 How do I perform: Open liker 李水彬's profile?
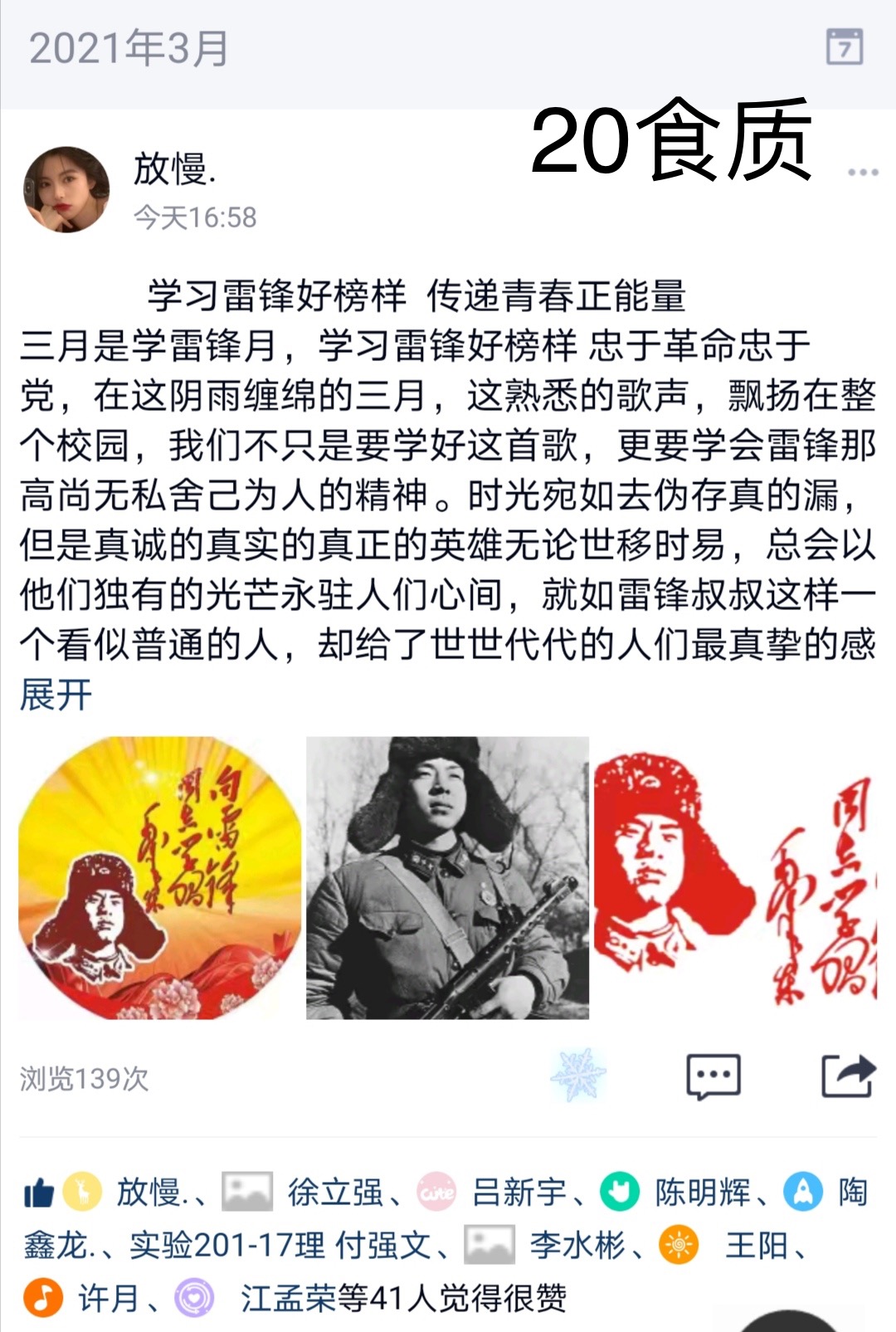(577, 1245)
